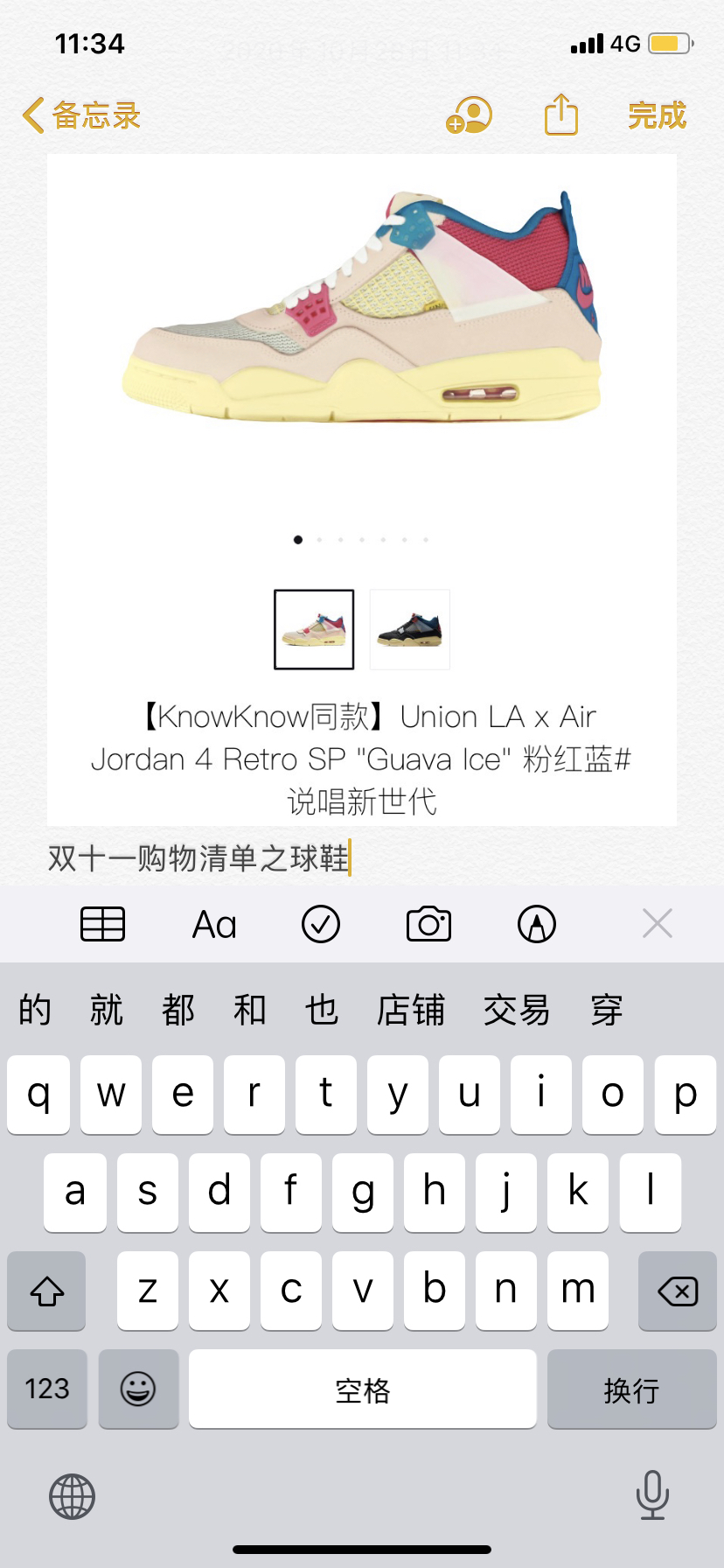This screenshot has width=724, height=1568.
Task: Select the suggestion 店铺
Action: coord(411,1010)
